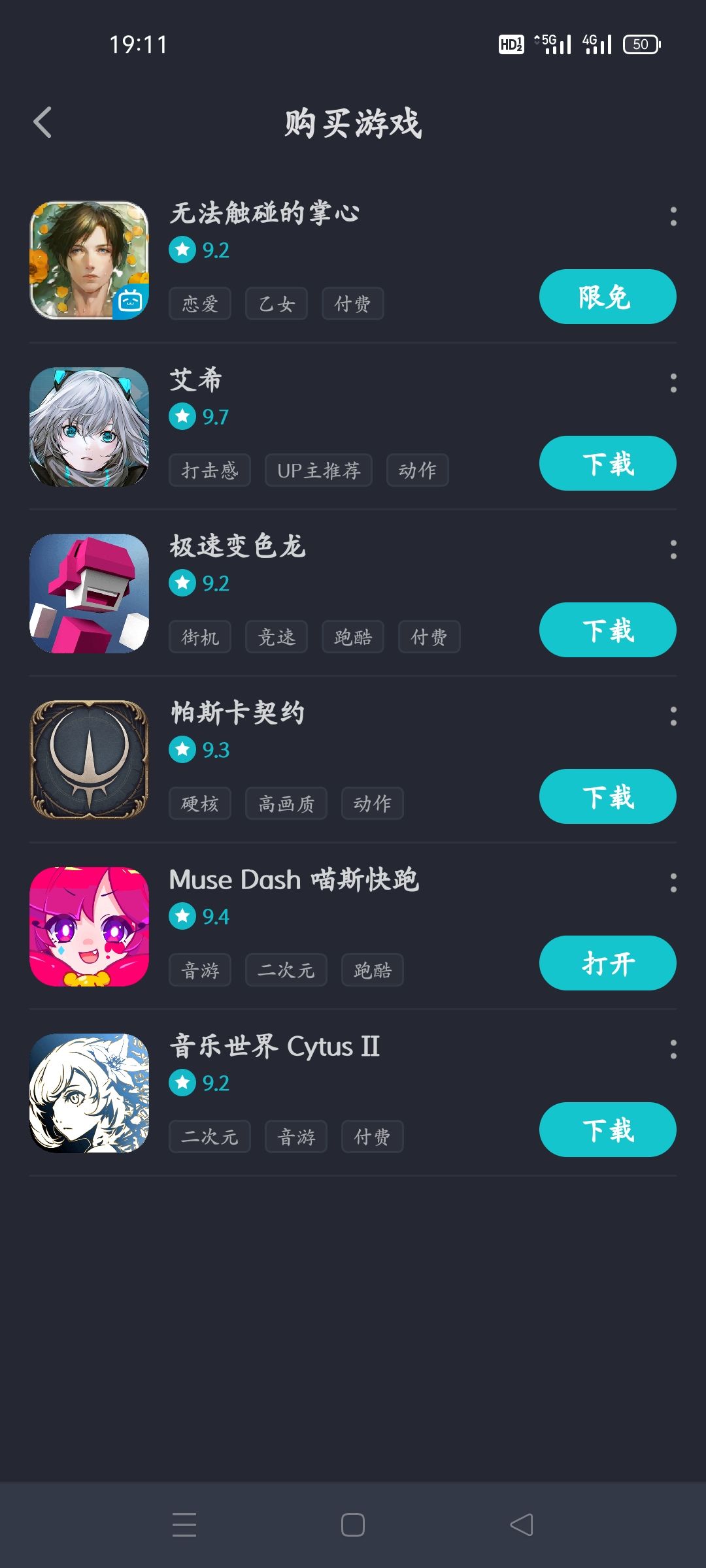This screenshot has width=706, height=1568.
Task: Download the game 艾希
Action: click(x=607, y=463)
